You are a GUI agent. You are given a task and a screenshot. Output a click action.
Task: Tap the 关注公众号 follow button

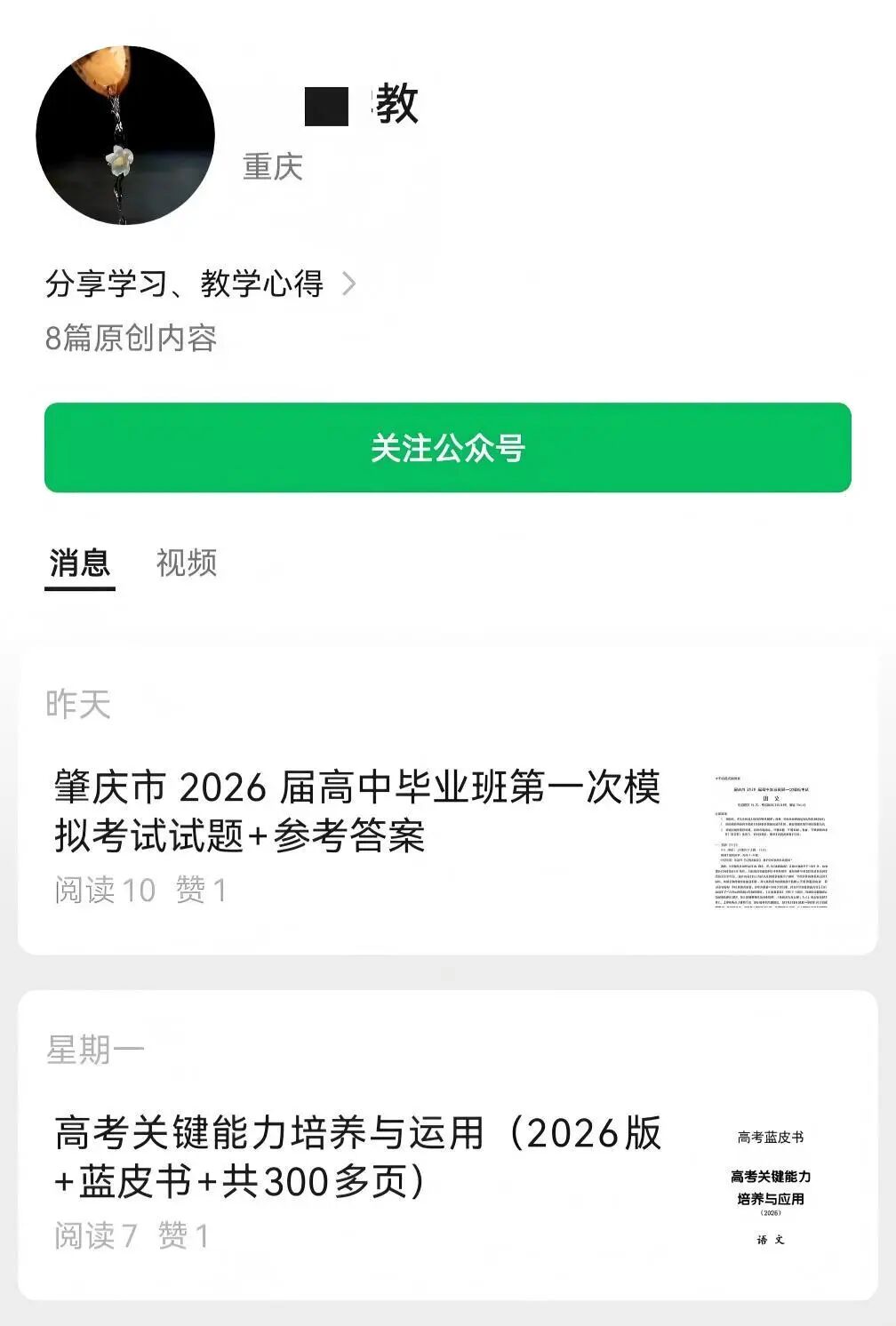pos(447,448)
